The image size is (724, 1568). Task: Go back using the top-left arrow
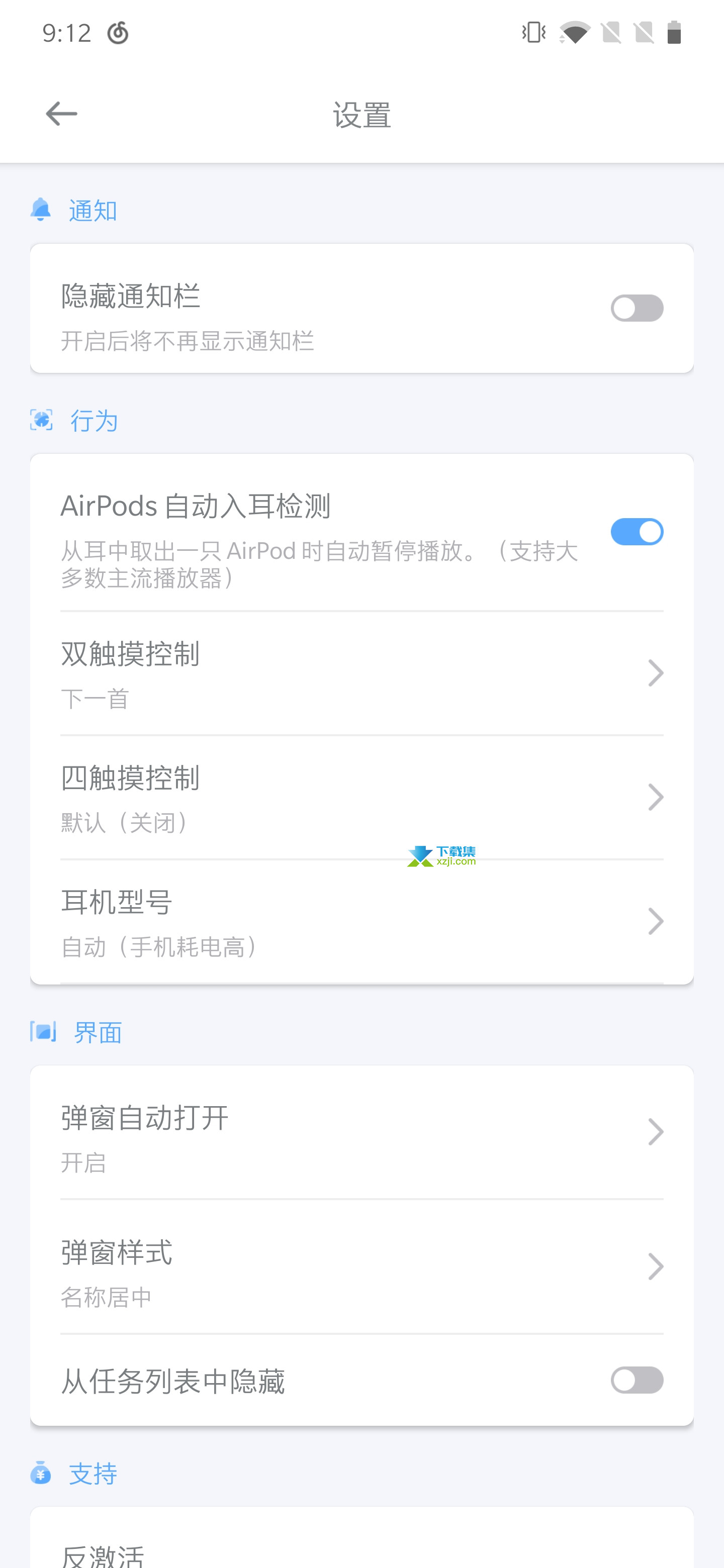[61, 114]
